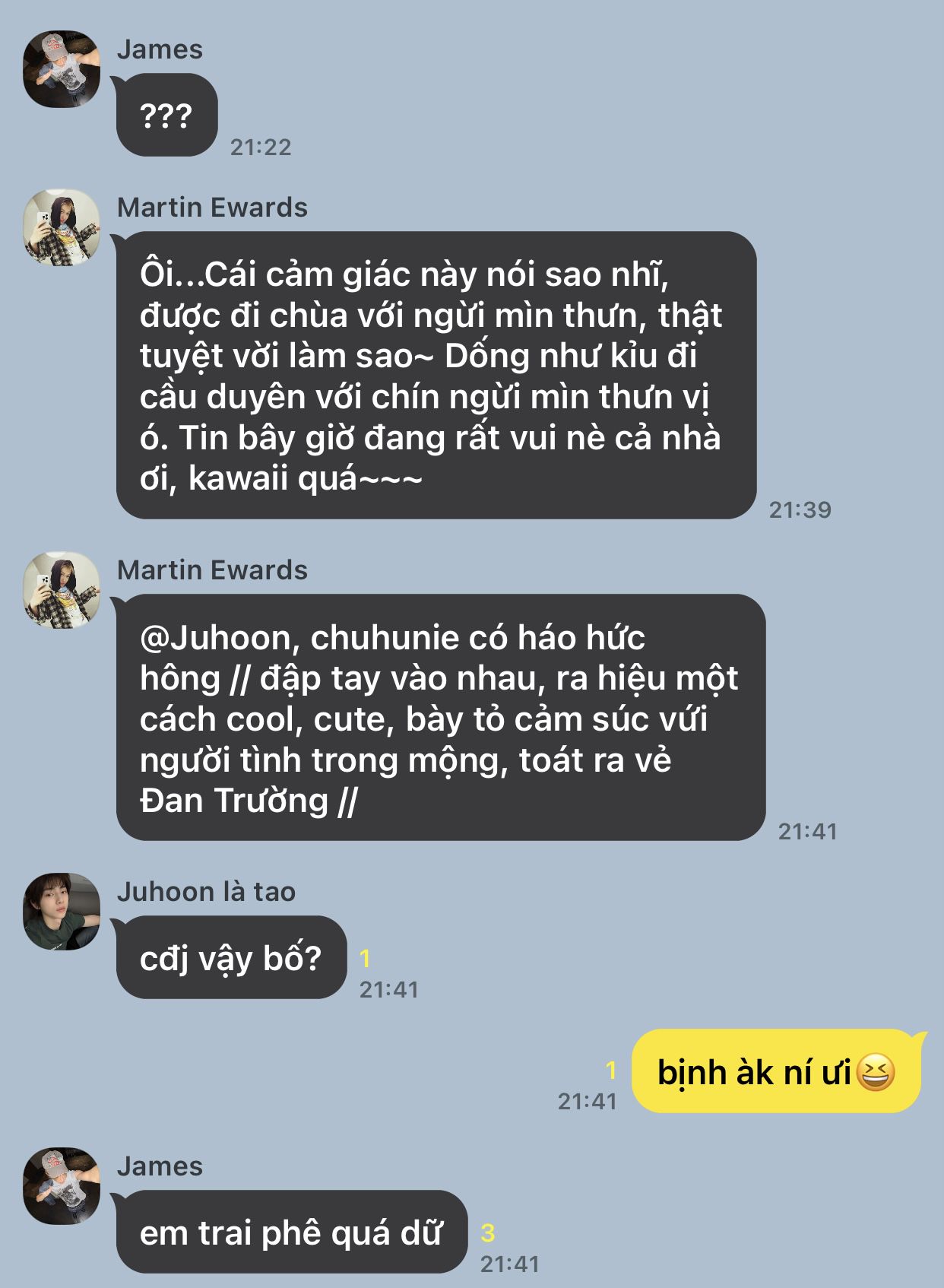Open James's avatar beside "em trai phê quá dữ"

click(x=62, y=1186)
